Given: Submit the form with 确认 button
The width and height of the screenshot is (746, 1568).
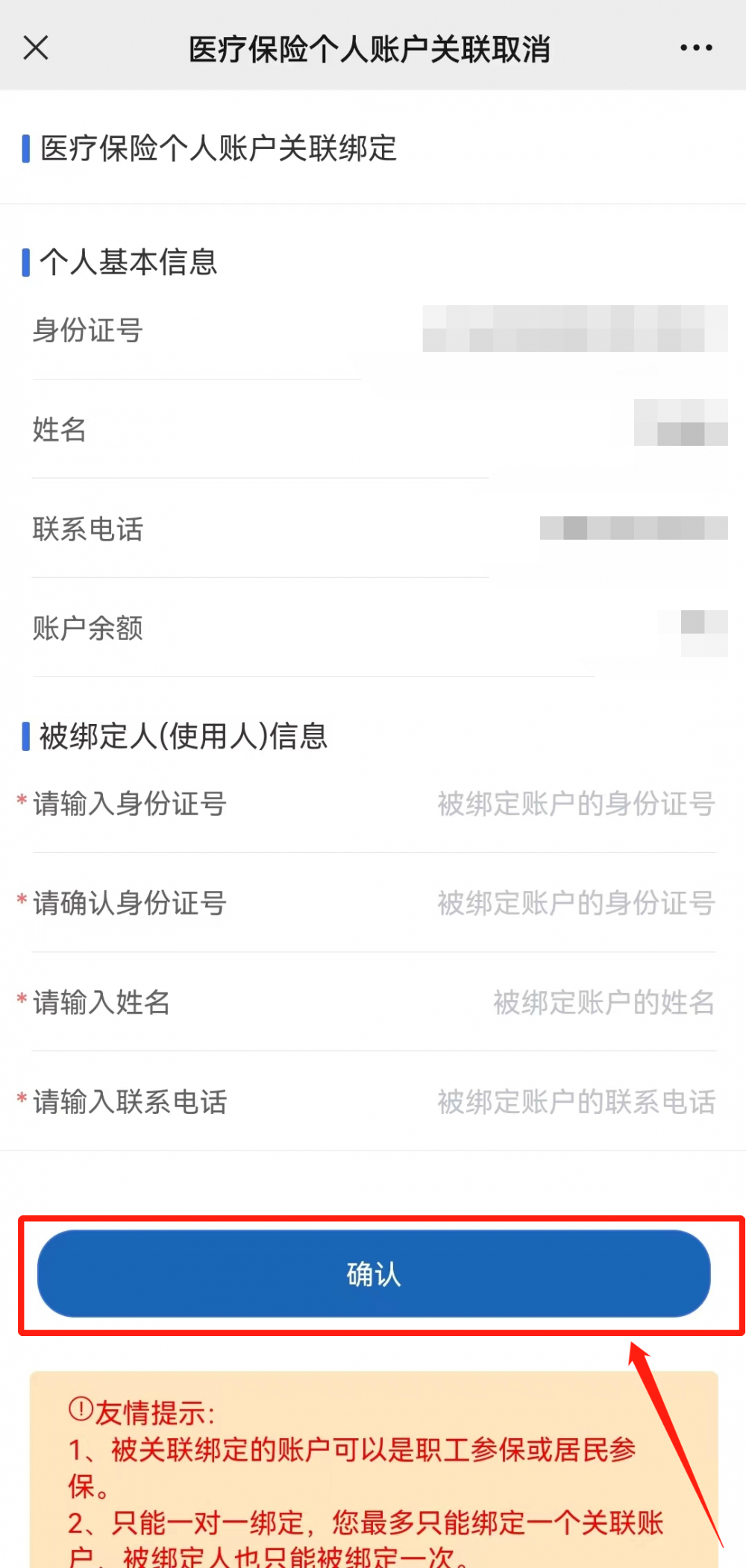Looking at the screenshot, I should point(373,1273).
